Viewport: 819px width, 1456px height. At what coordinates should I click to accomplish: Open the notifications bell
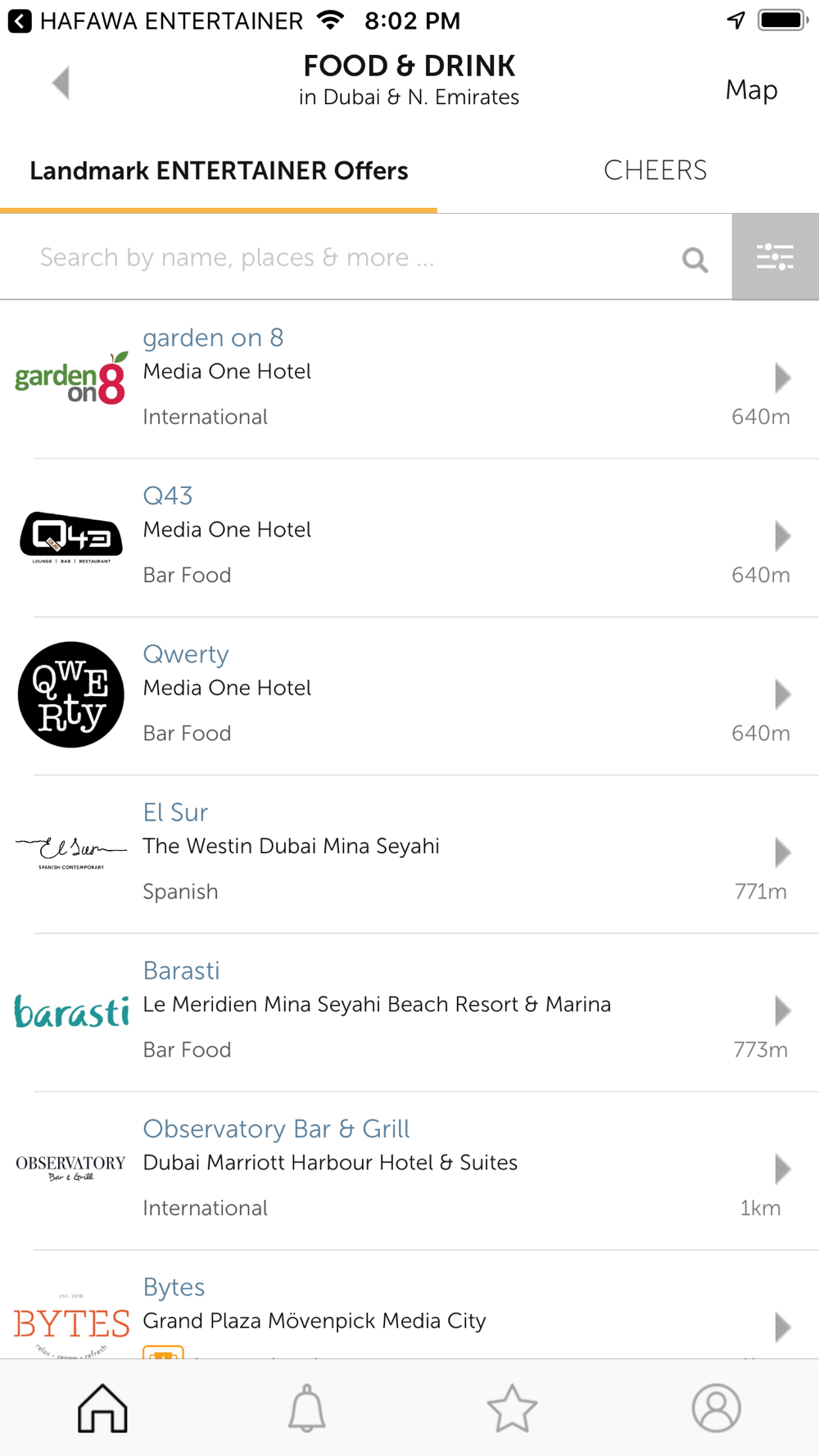point(307,1409)
